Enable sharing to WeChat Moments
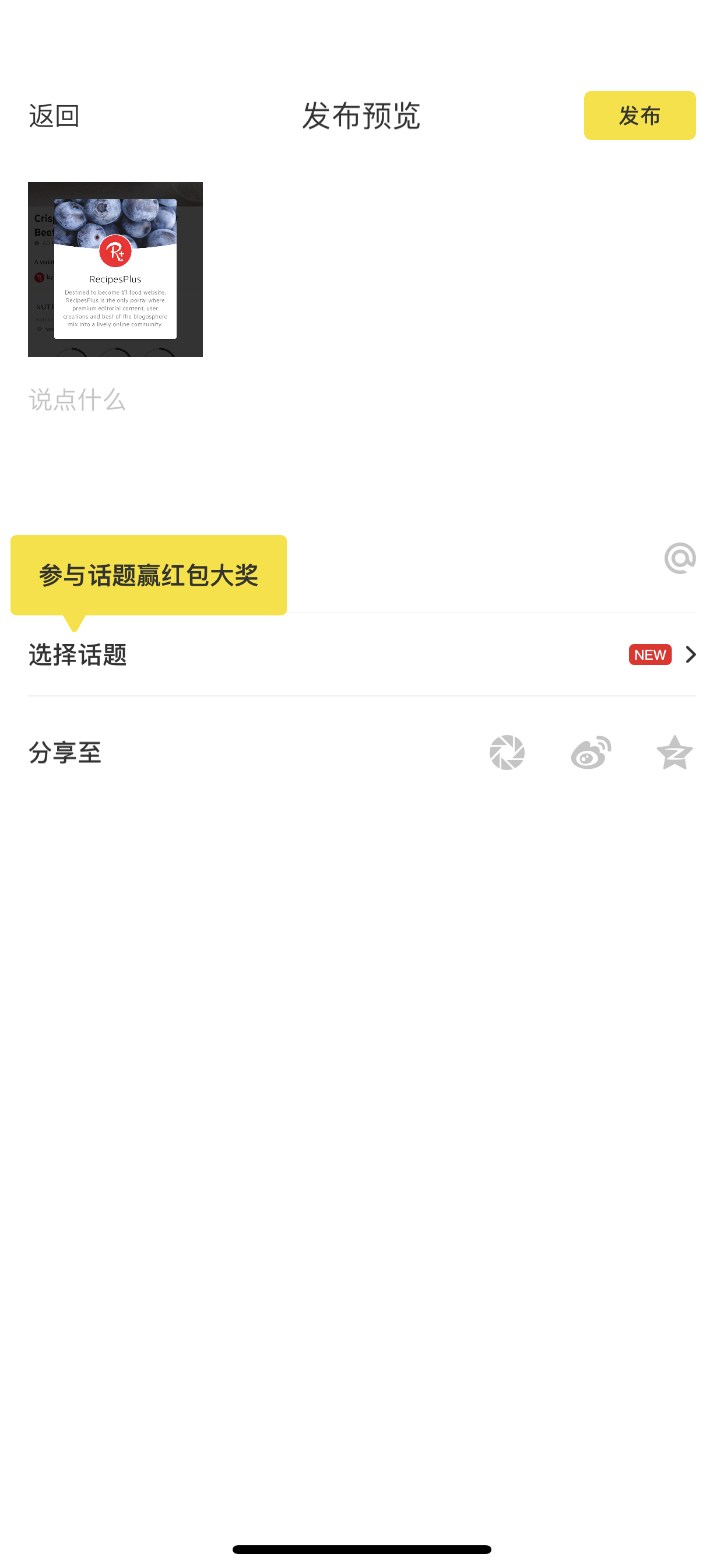 coord(507,752)
